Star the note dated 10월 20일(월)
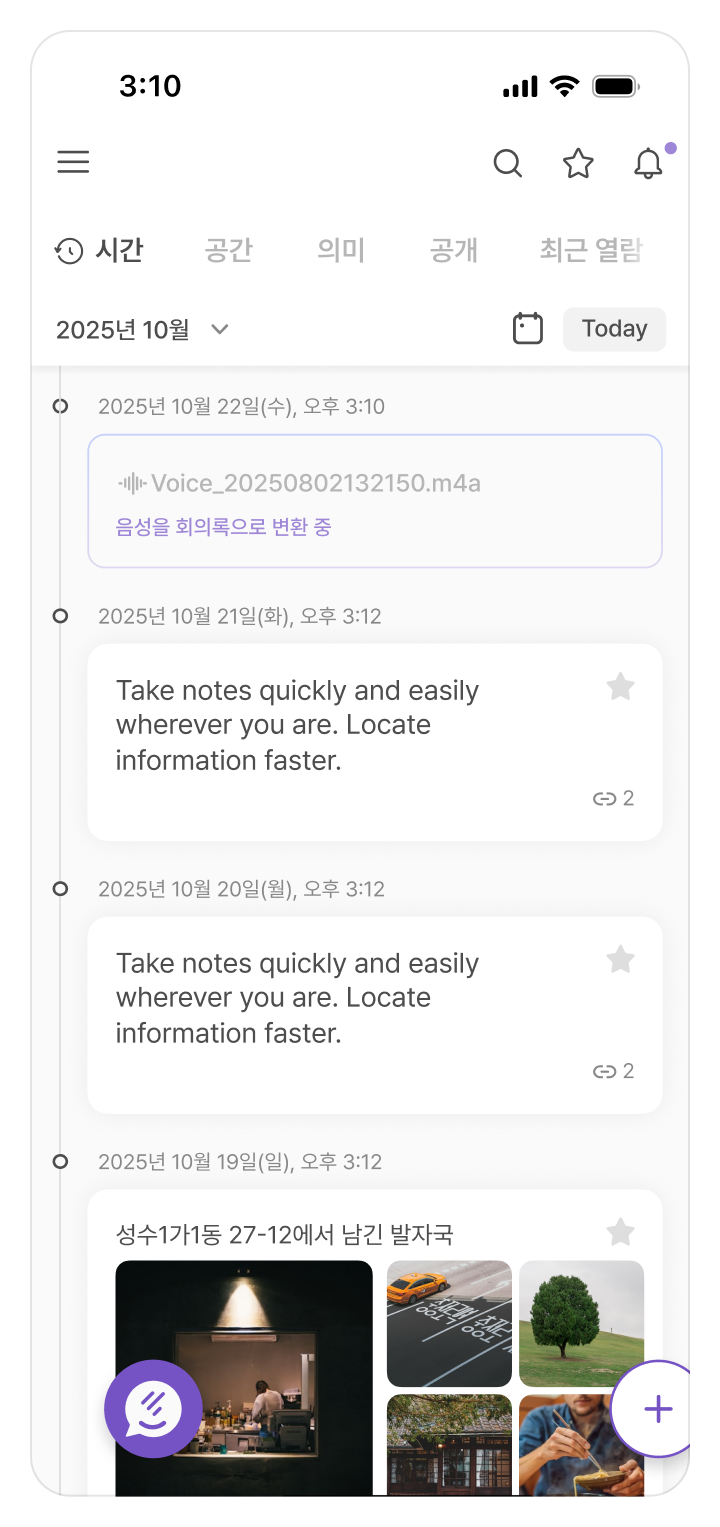 click(x=621, y=960)
